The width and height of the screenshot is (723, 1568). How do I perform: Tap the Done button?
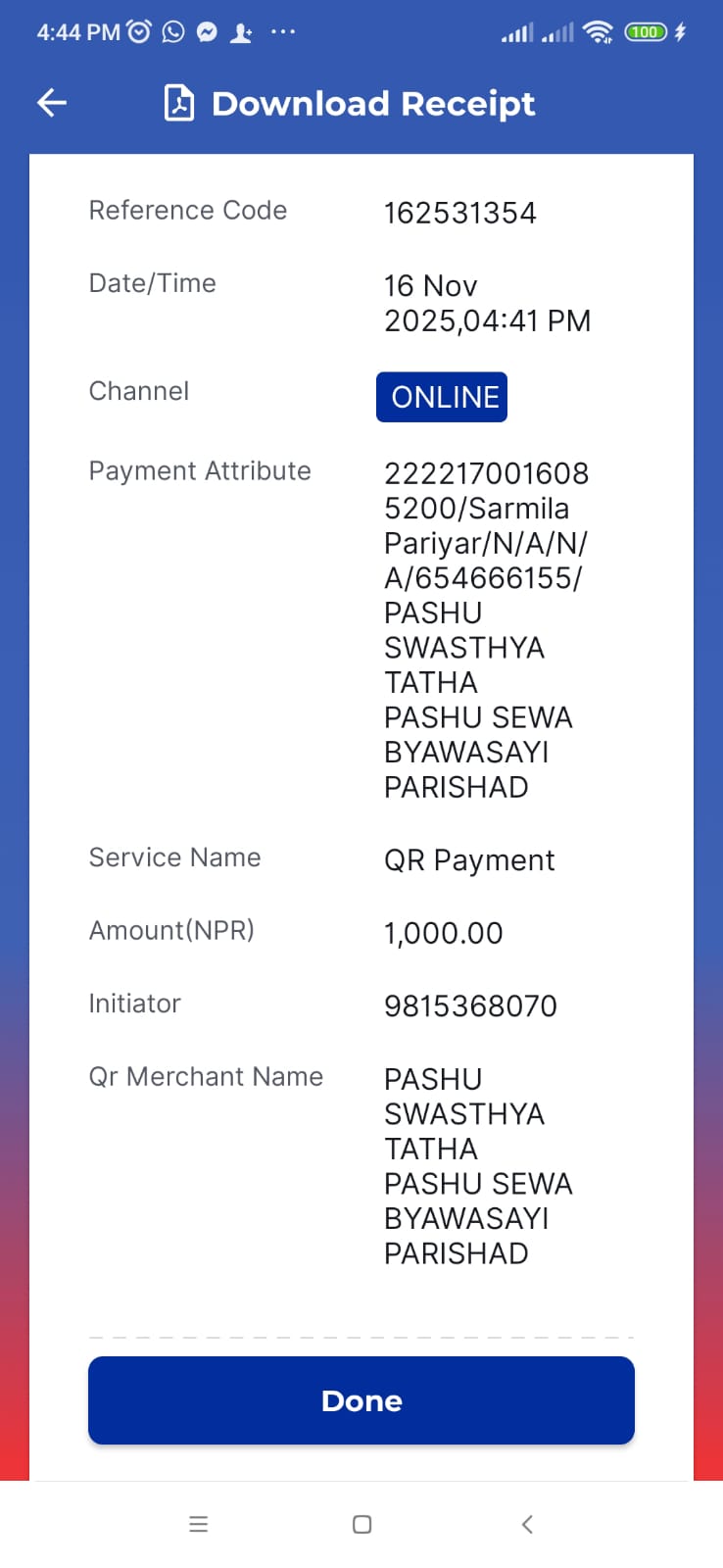(x=361, y=1400)
